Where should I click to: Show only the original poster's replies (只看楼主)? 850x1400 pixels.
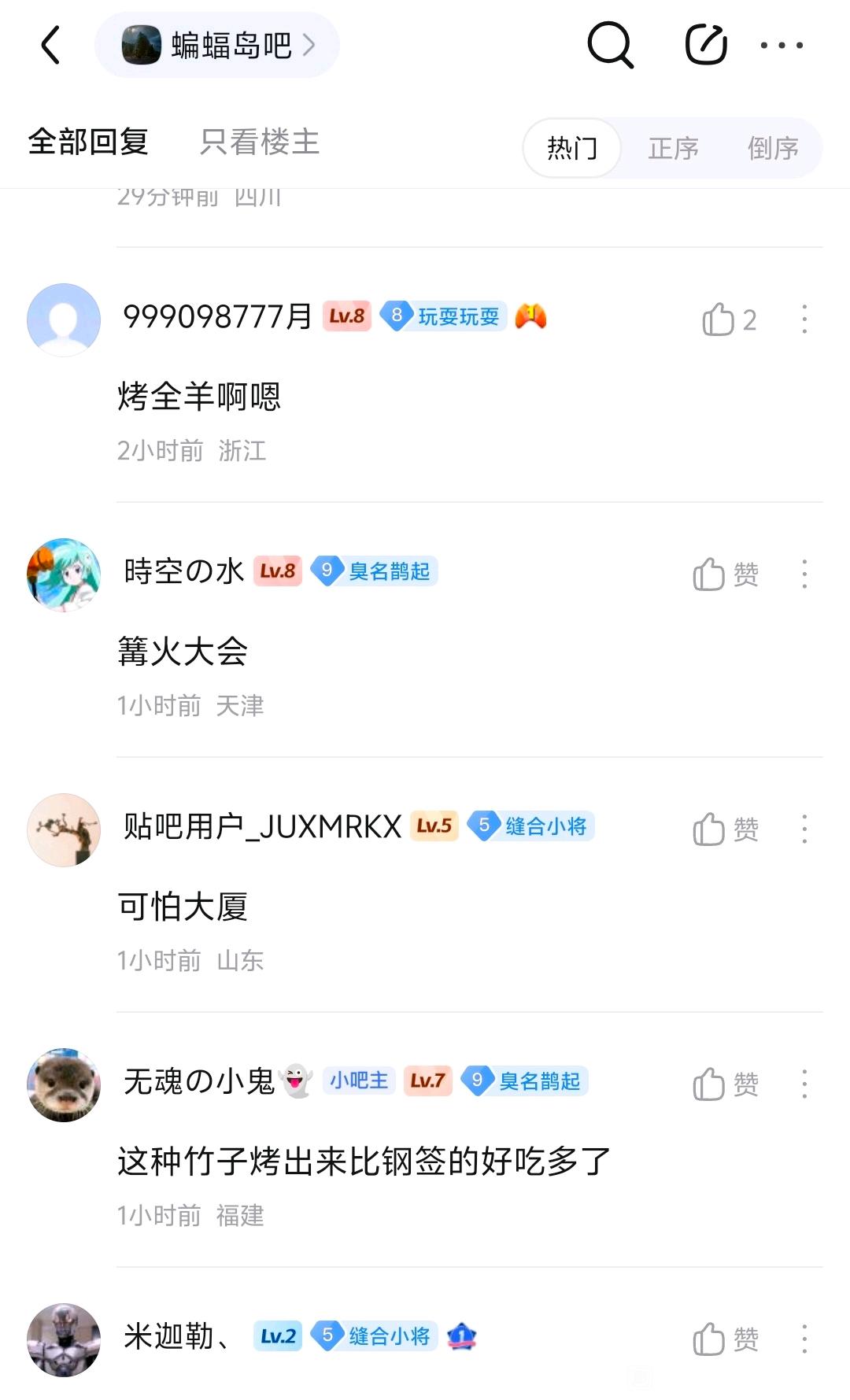[x=260, y=142]
